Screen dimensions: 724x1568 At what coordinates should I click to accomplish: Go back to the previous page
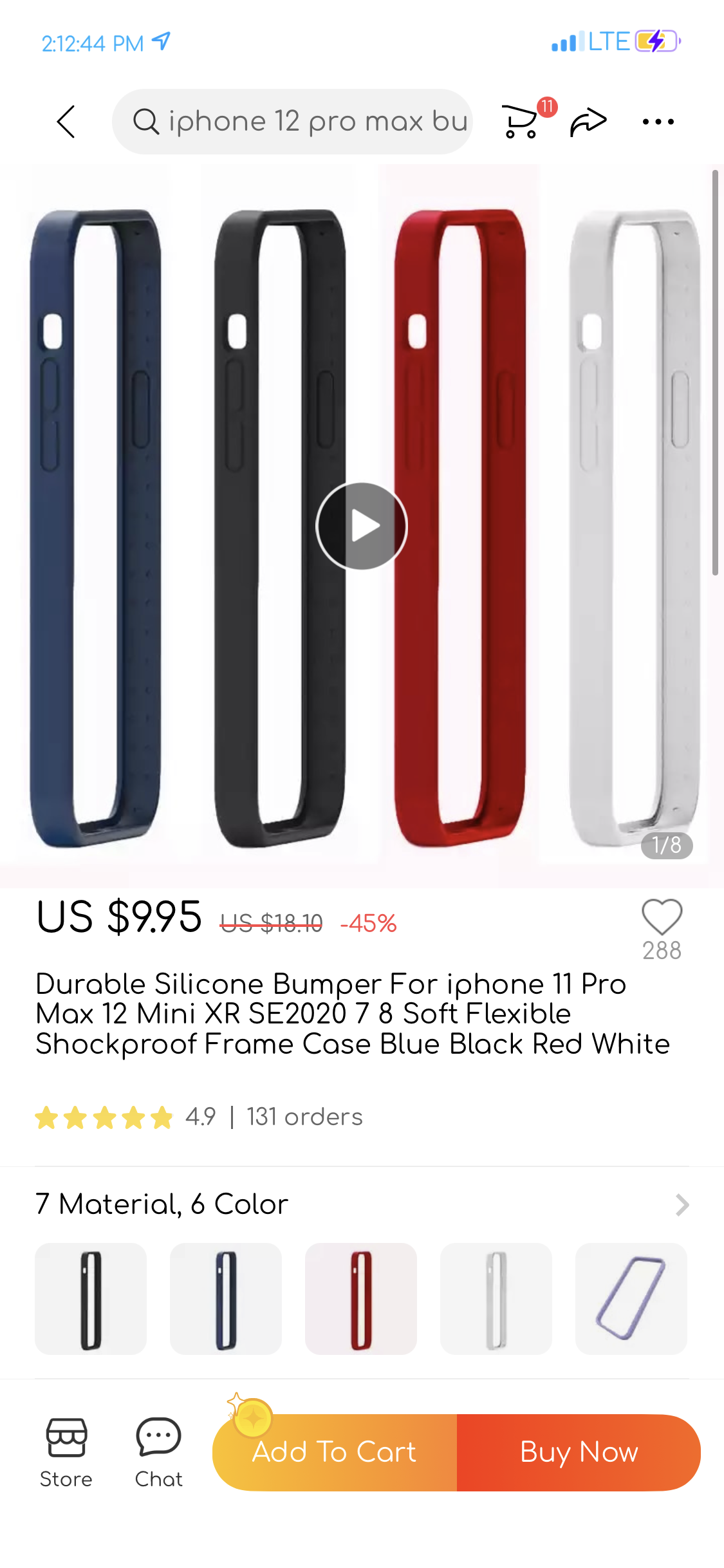pos(66,122)
